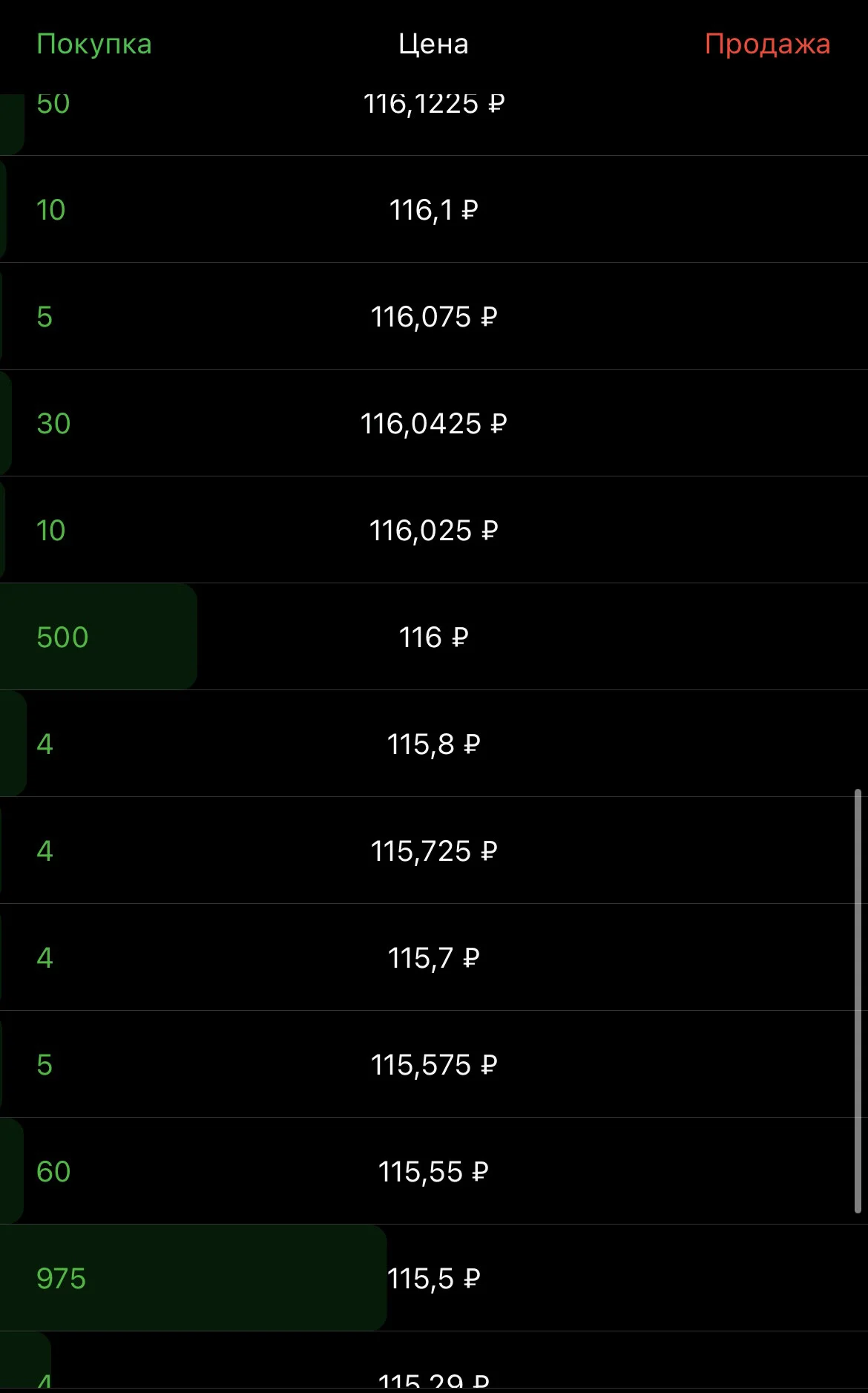
Task: Tap the 115,55 ₽ row with 60 lots
Action: click(434, 1171)
